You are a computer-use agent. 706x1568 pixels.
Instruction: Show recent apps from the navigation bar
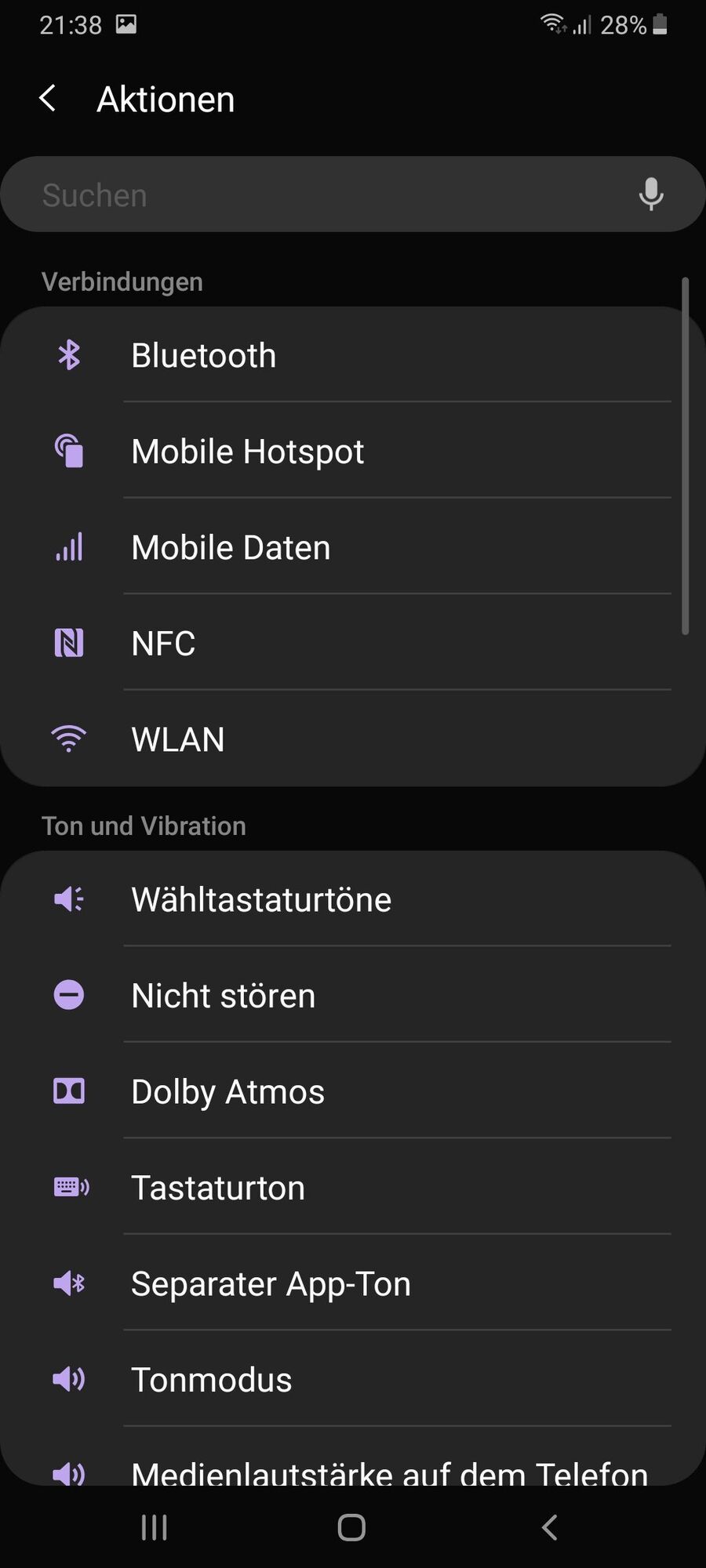[154, 1527]
